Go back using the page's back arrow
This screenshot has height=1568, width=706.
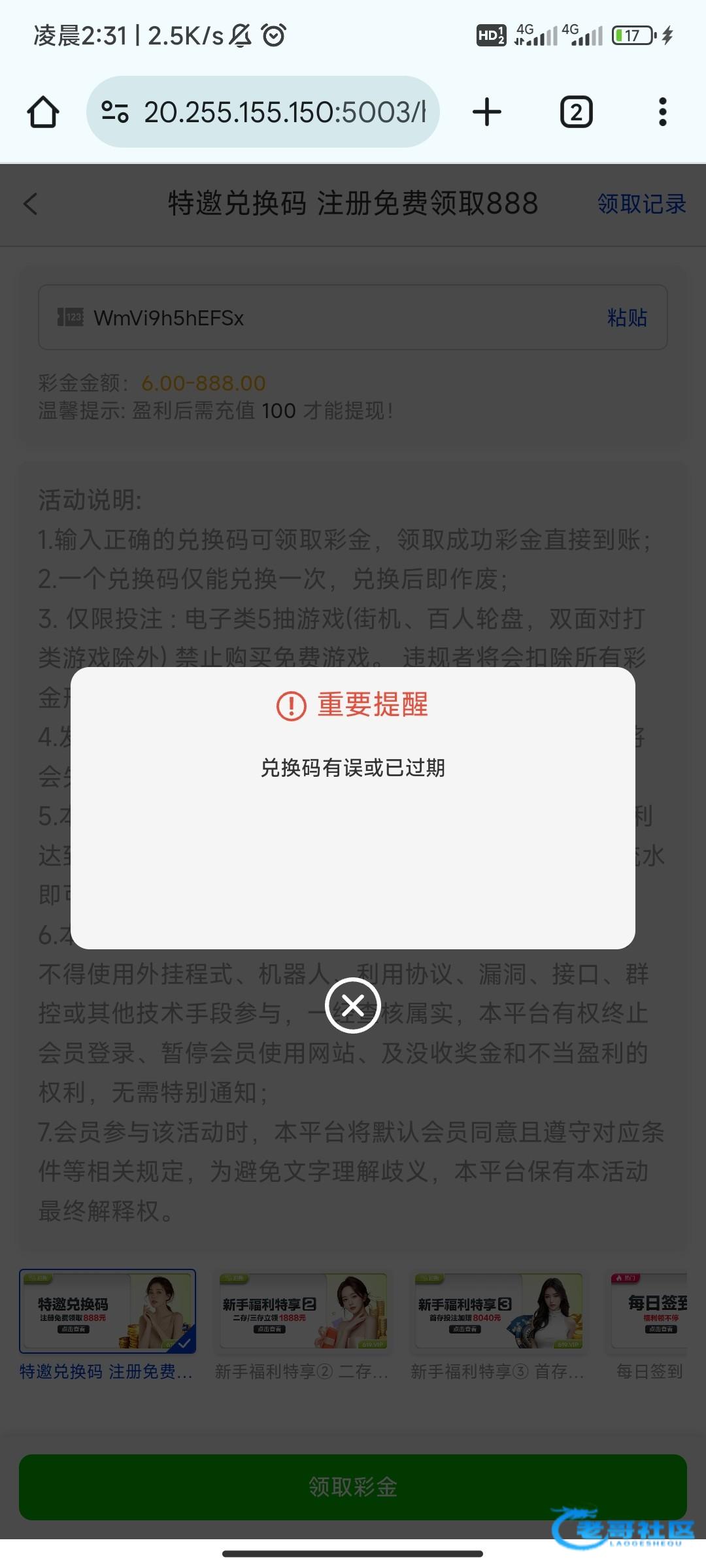pyautogui.click(x=30, y=204)
